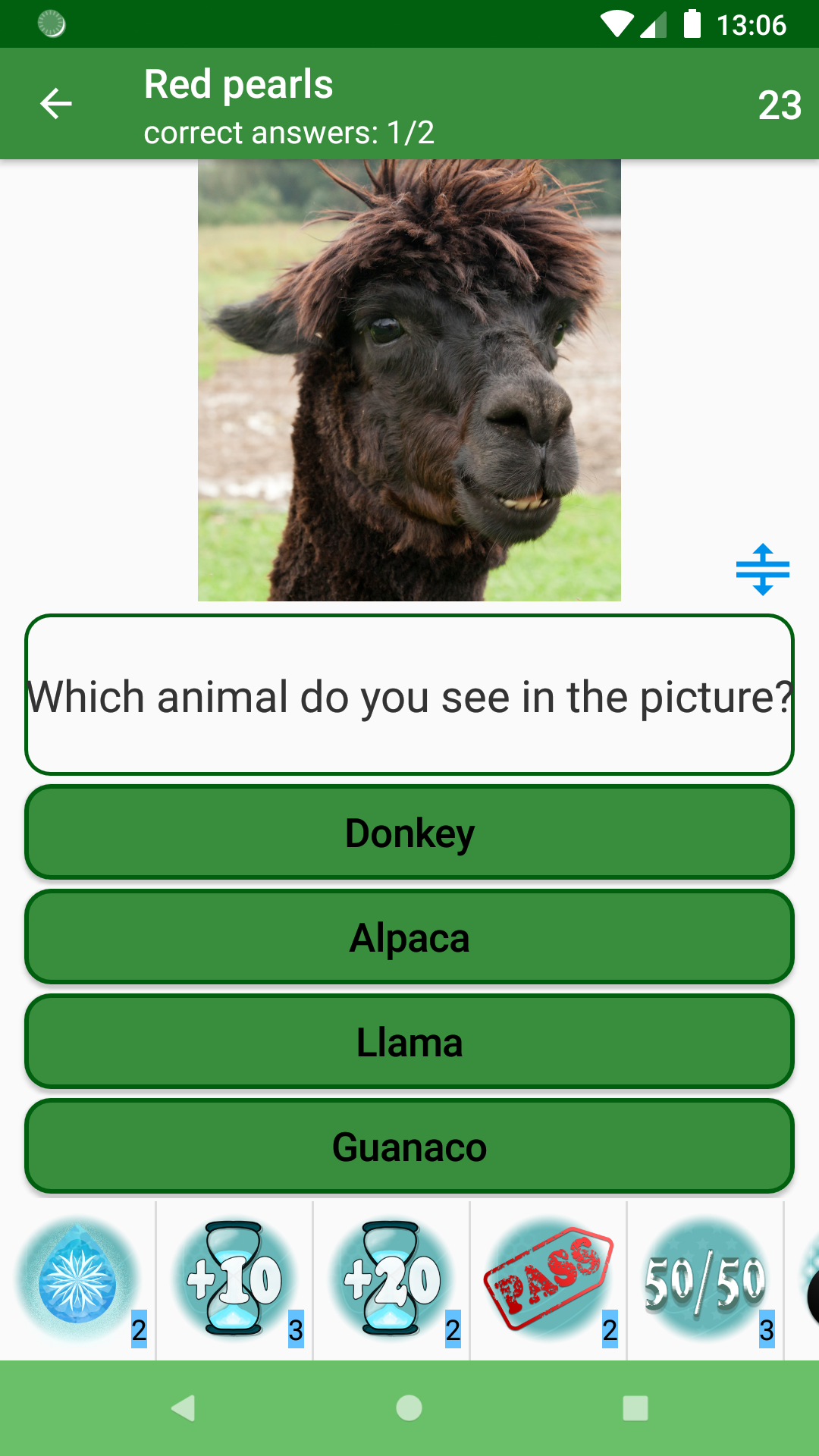The height and width of the screenshot is (1456, 819).
Task: Tap the system home button
Action: tap(409, 1408)
